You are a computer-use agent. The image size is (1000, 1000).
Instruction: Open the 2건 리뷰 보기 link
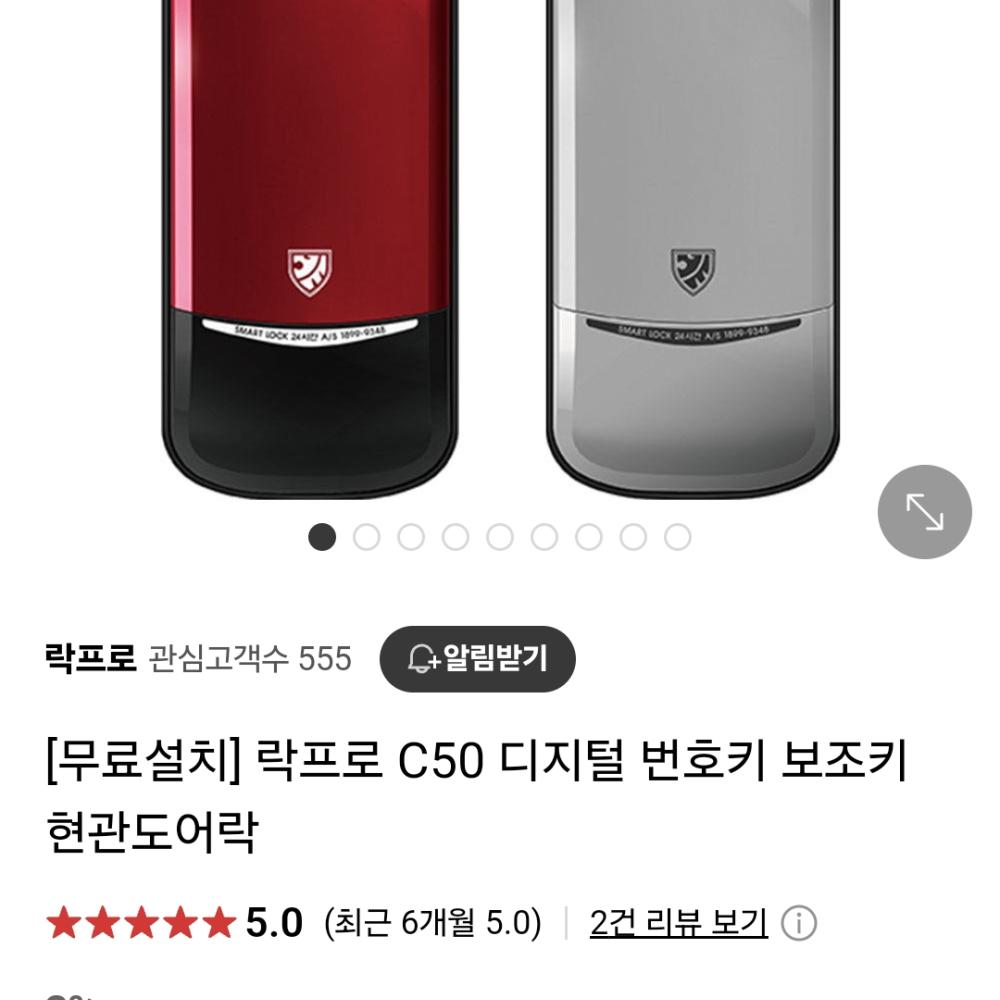pyautogui.click(x=678, y=922)
